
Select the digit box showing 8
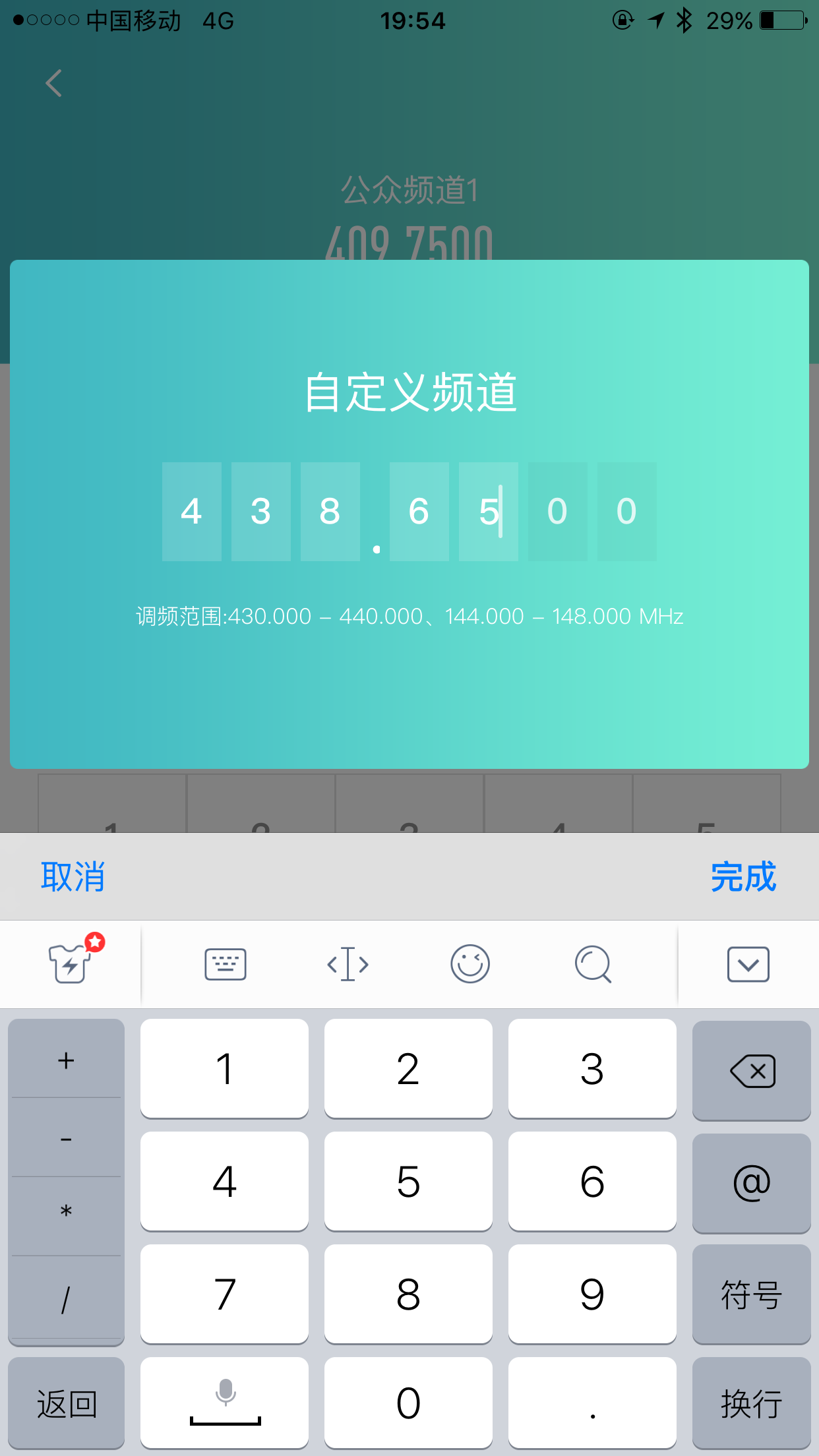click(330, 512)
